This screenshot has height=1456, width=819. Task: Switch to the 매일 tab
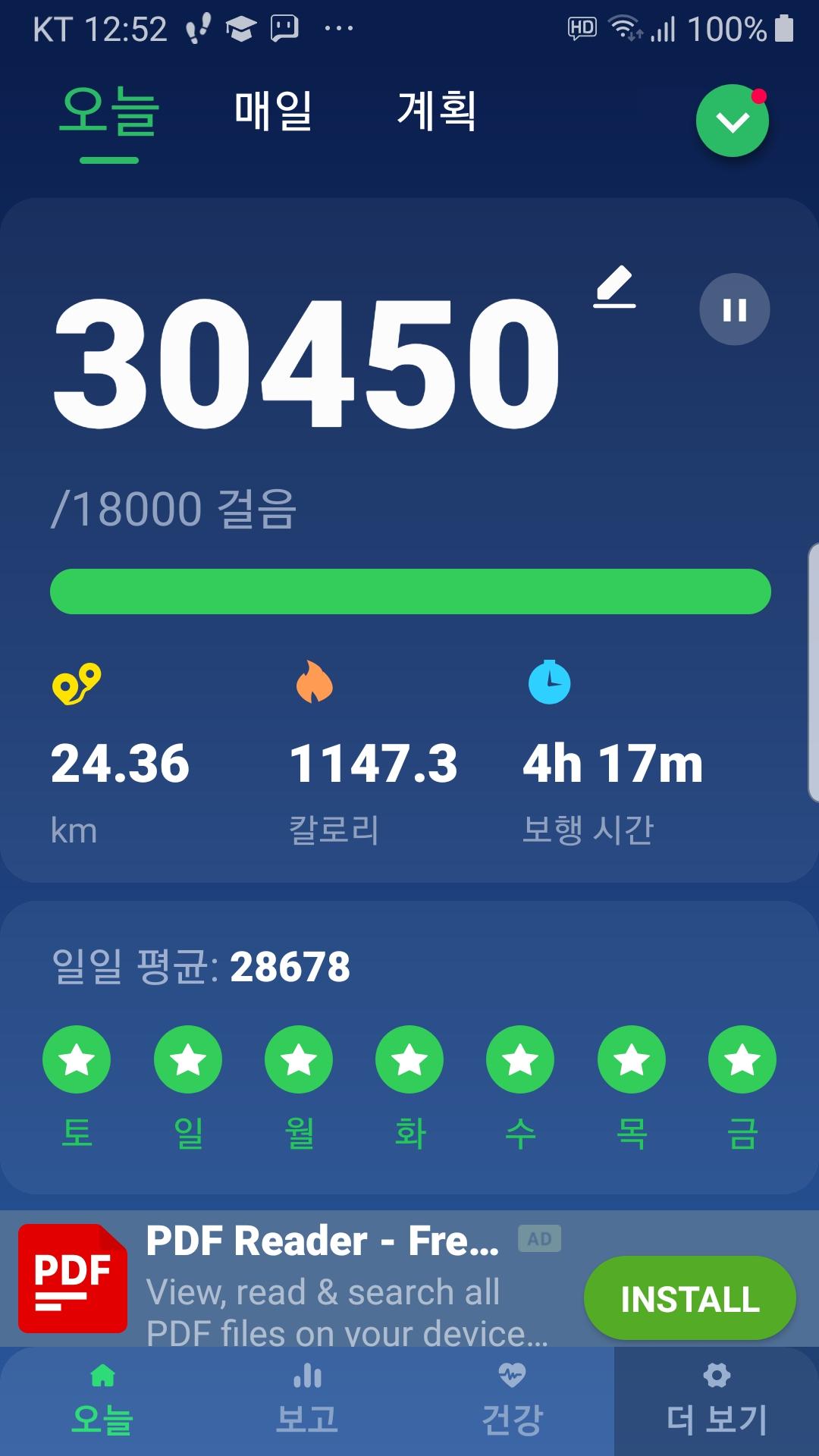(x=273, y=111)
